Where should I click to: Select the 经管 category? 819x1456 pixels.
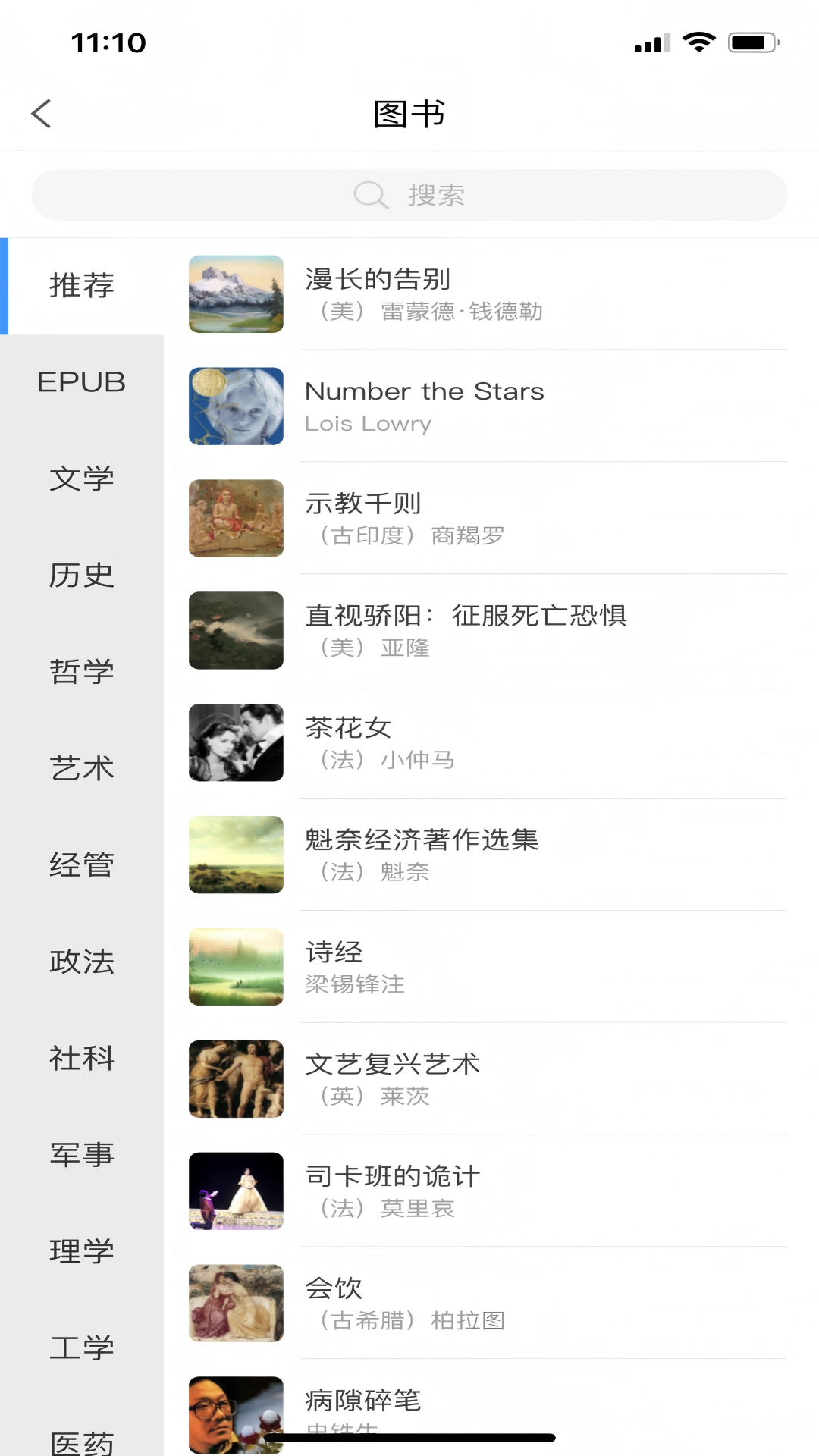pos(82,864)
